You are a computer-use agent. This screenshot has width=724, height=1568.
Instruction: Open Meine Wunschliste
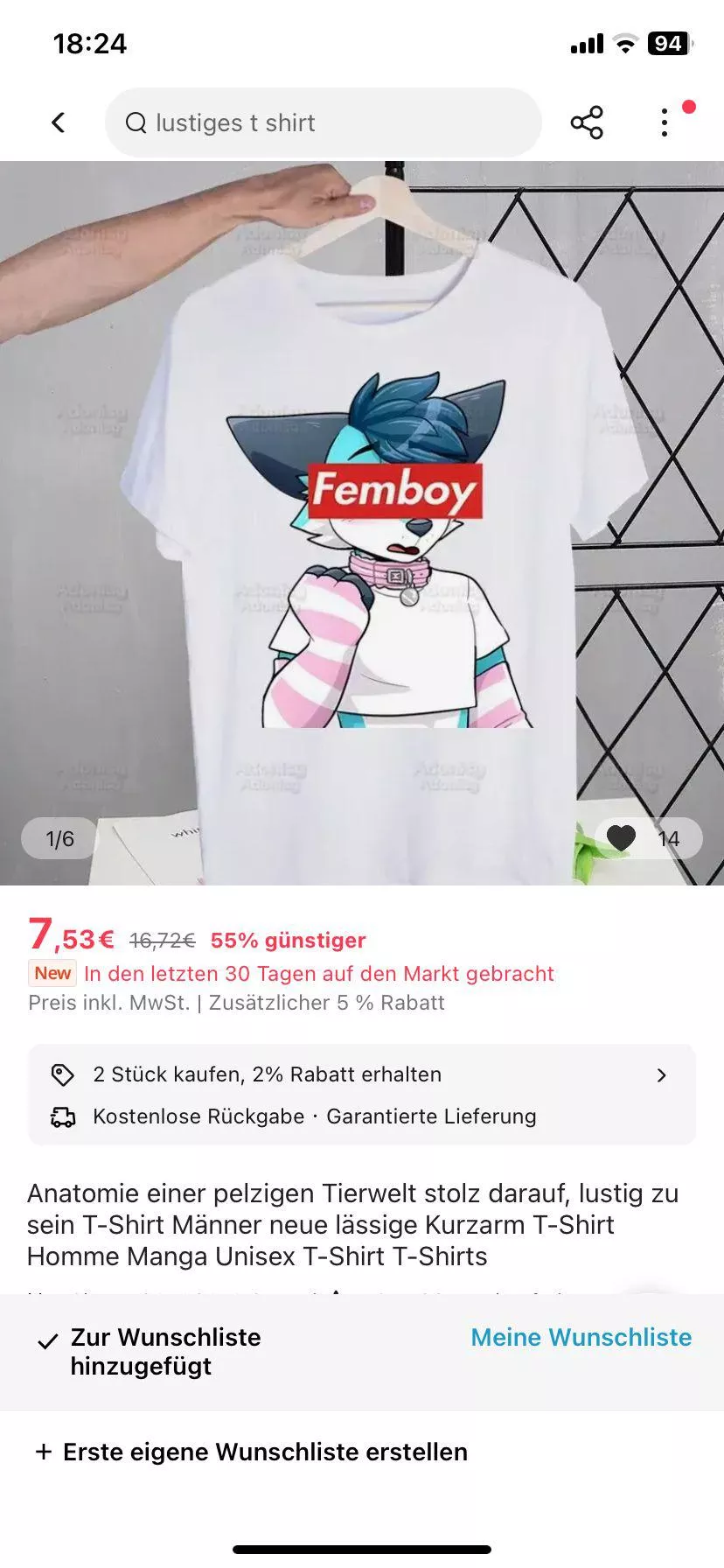point(581,1337)
